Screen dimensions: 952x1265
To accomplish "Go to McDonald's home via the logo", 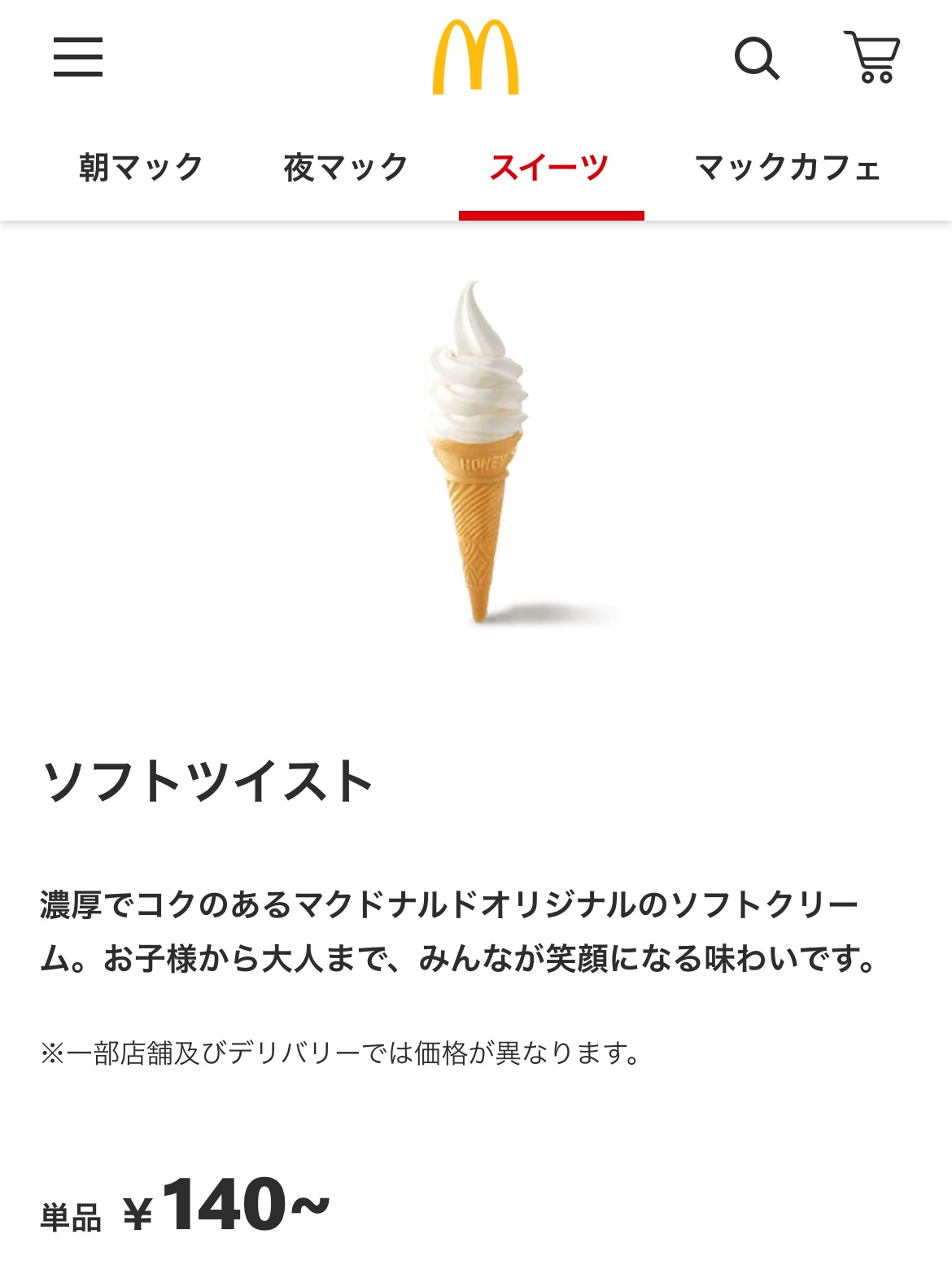I will [475, 59].
